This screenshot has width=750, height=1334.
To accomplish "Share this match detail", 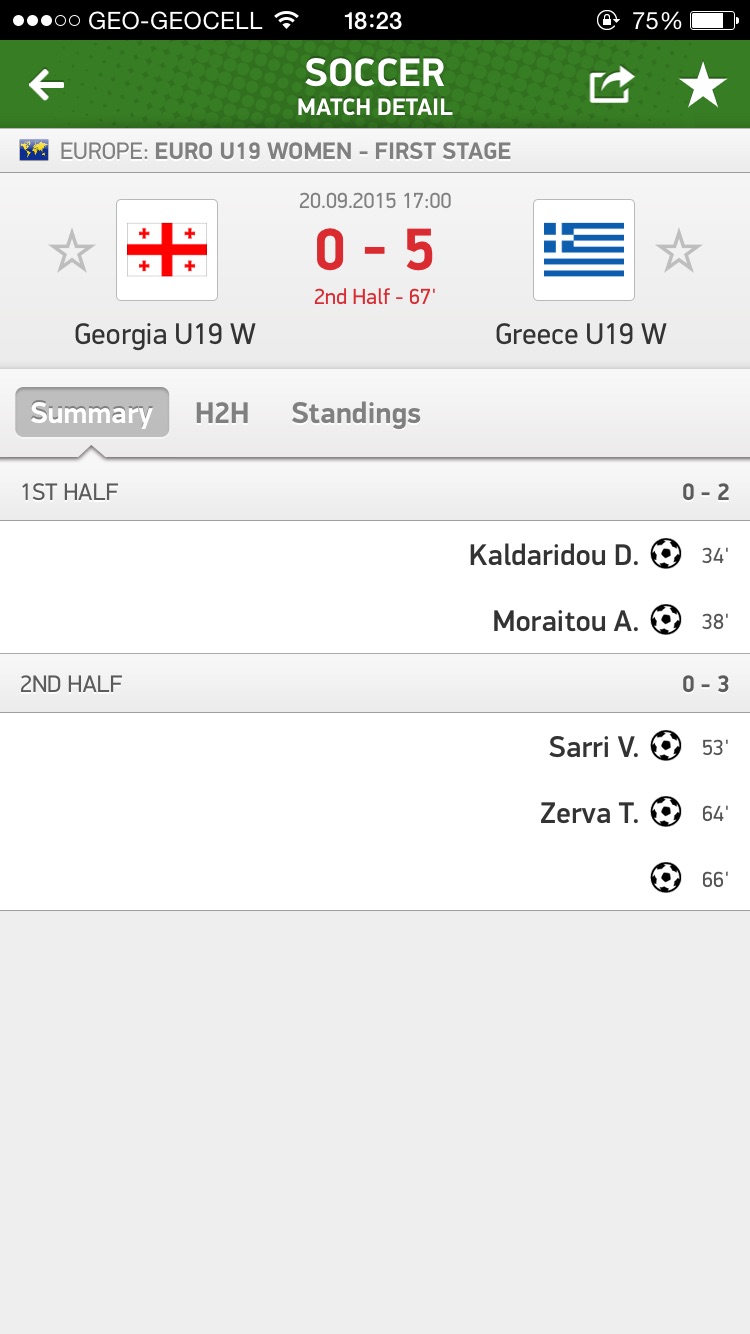I will tap(611, 86).
